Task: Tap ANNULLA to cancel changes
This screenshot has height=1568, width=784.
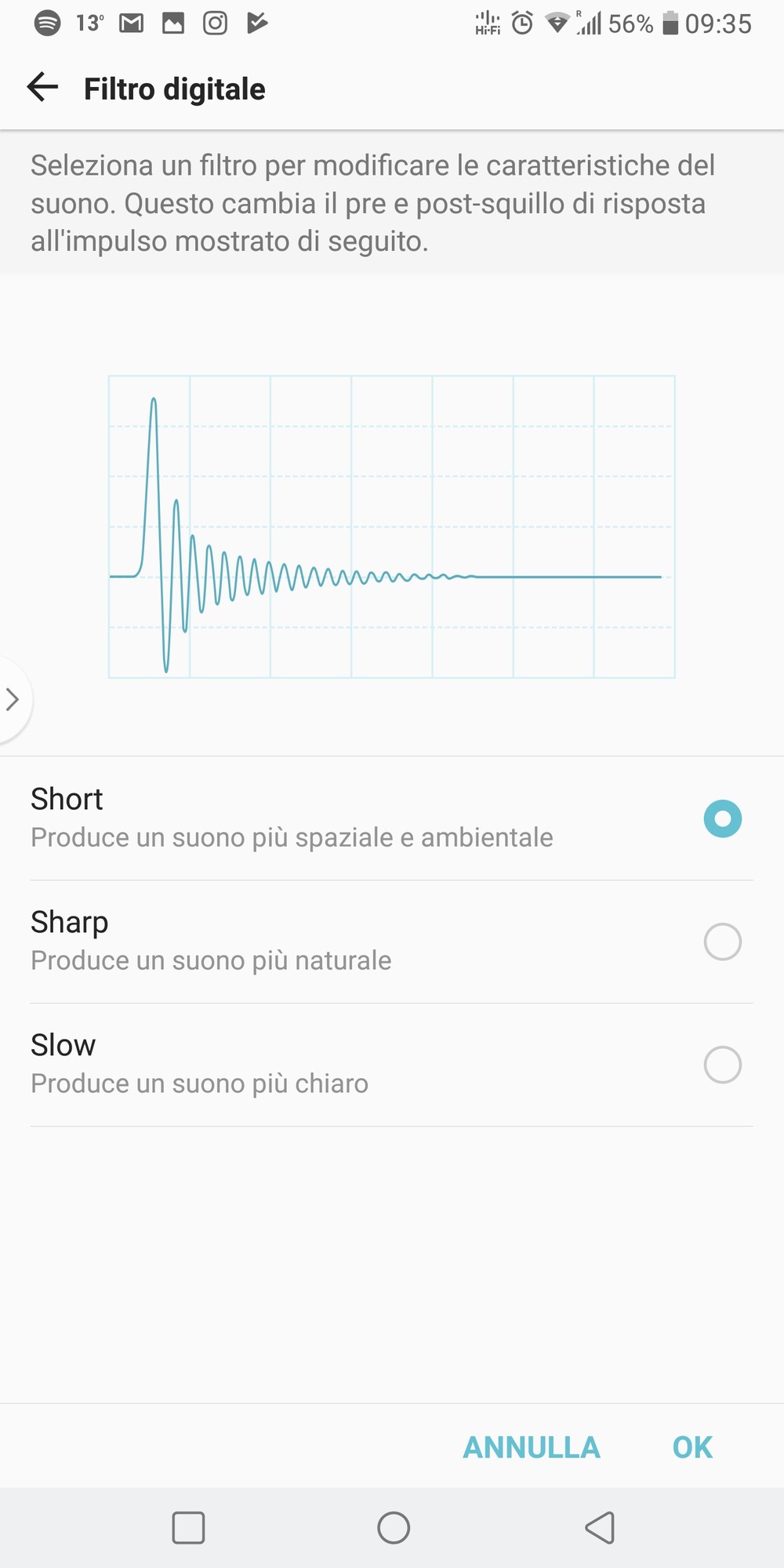Action: [x=532, y=1447]
